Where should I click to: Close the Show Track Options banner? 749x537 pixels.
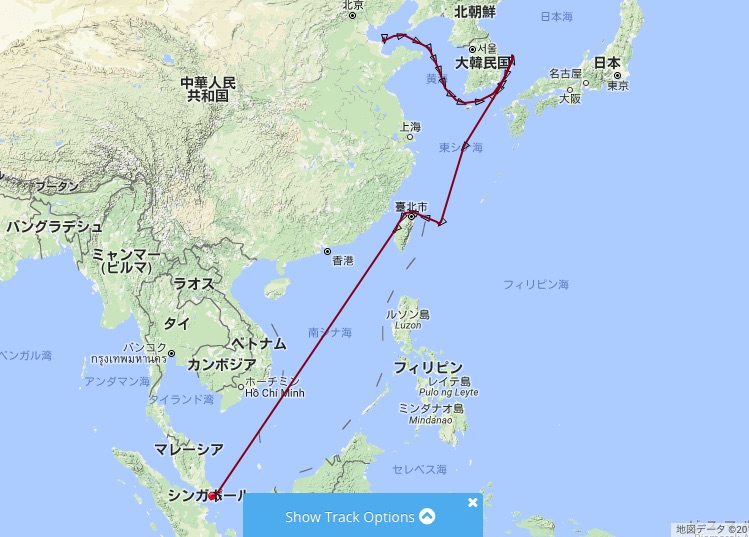tap(472, 502)
